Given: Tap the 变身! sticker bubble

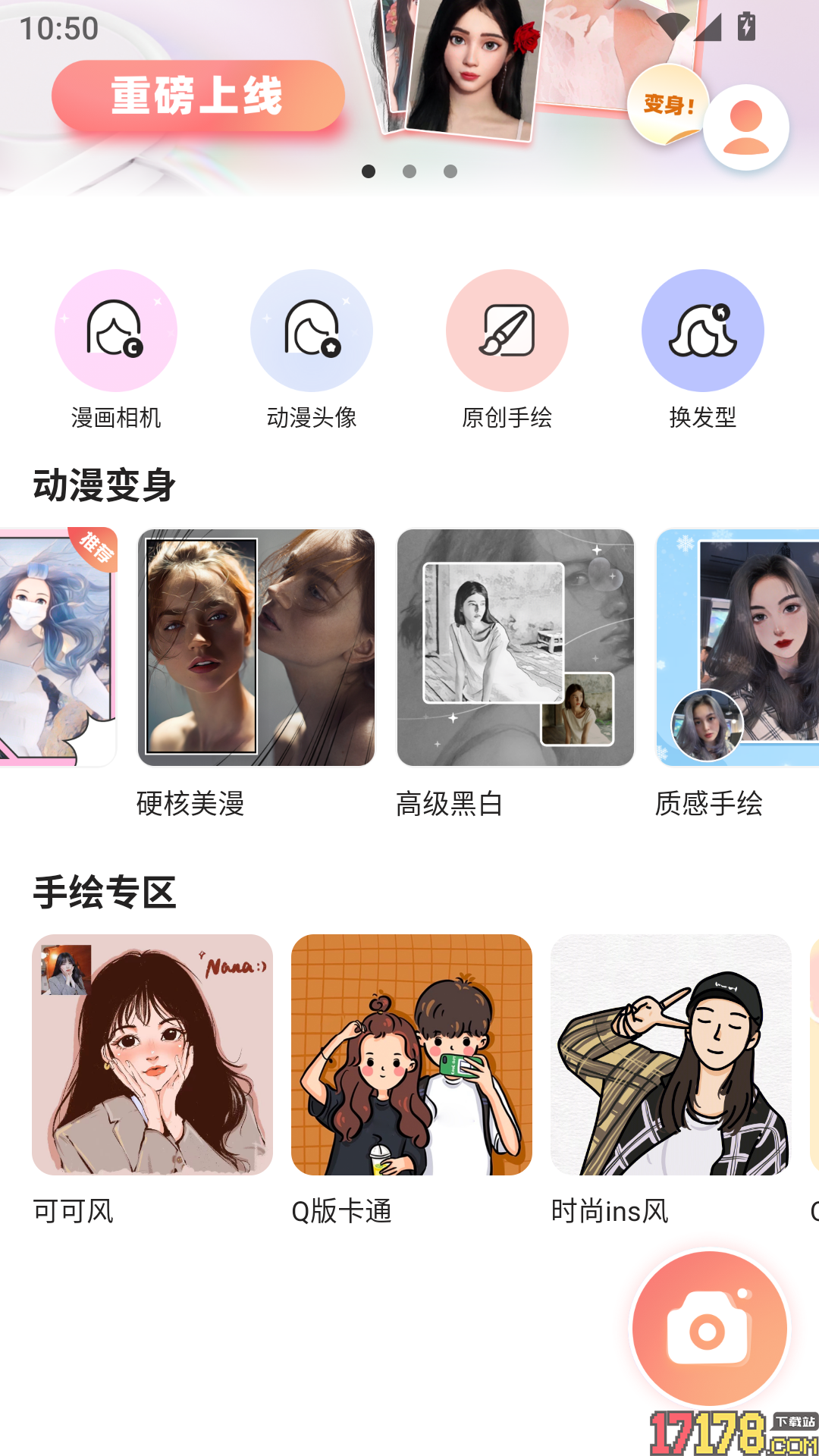Looking at the screenshot, I should click(x=670, y=102).
